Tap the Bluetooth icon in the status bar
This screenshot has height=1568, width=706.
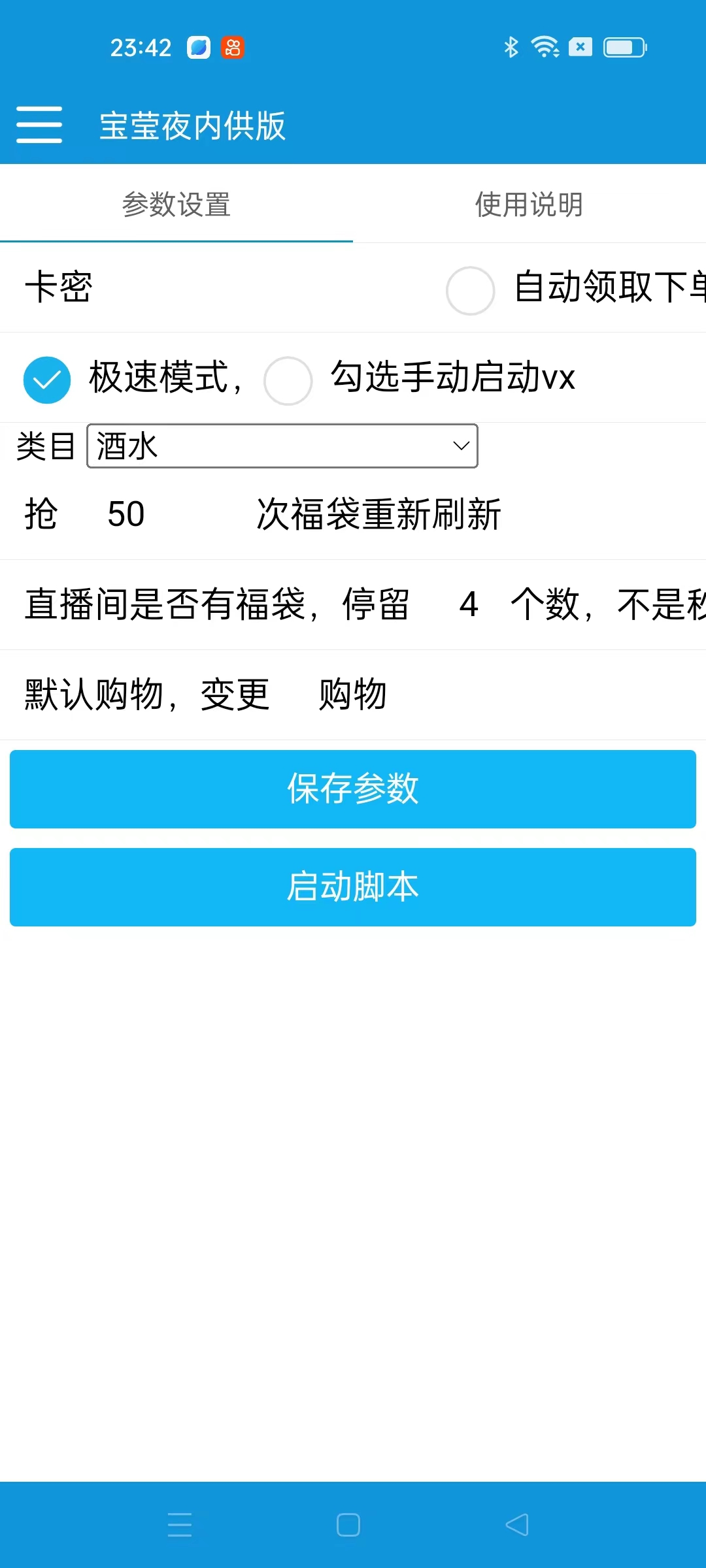tap(511, 47)
